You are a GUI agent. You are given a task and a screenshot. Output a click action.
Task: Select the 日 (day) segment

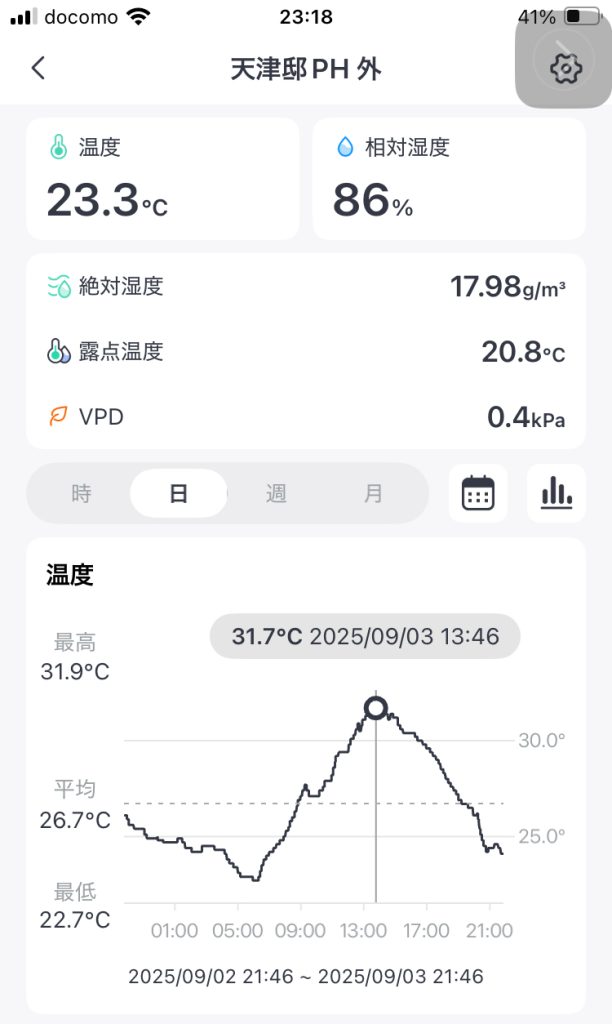[179, 494]
